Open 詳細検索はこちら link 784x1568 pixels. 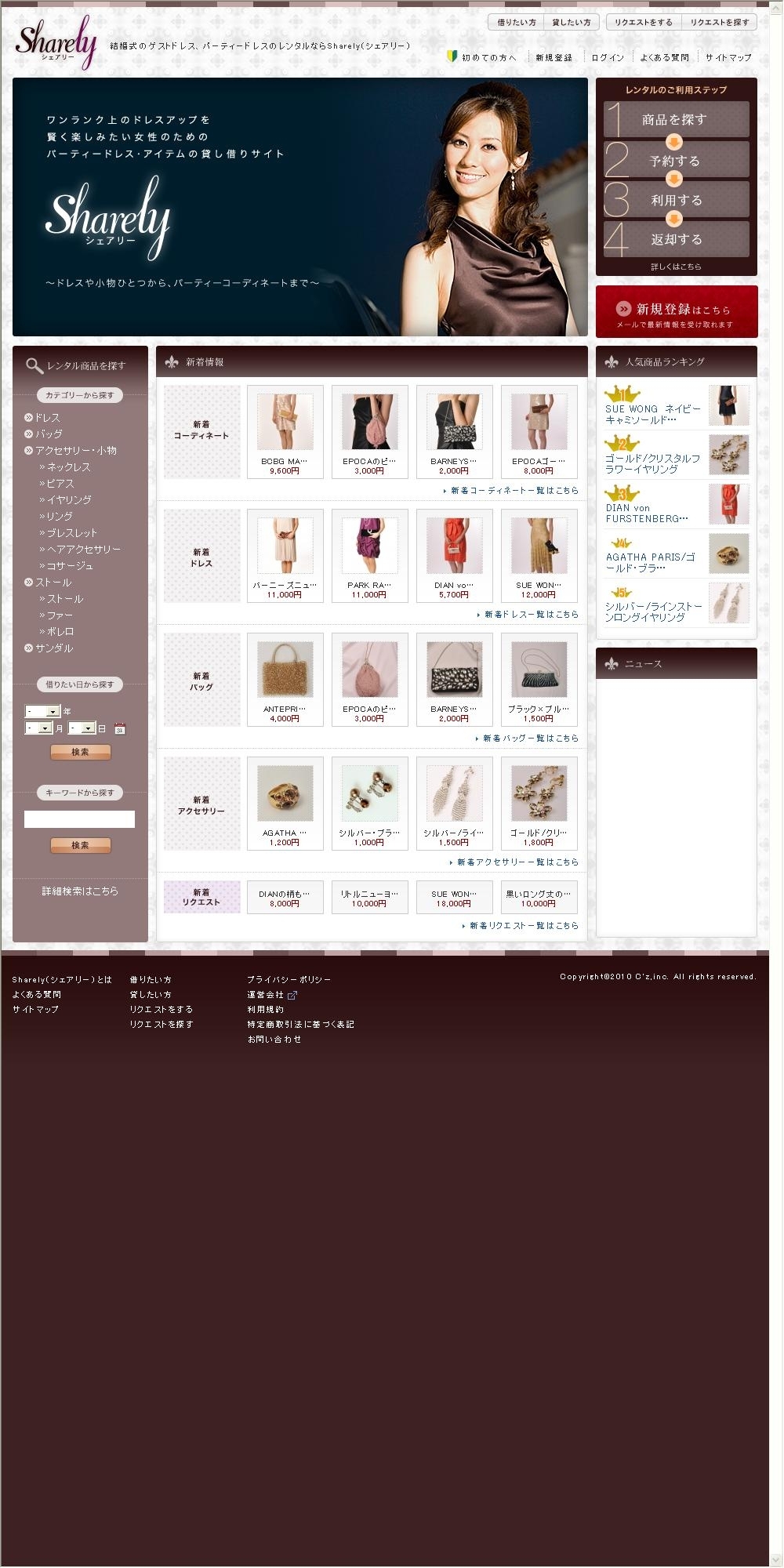click(80, 891)
